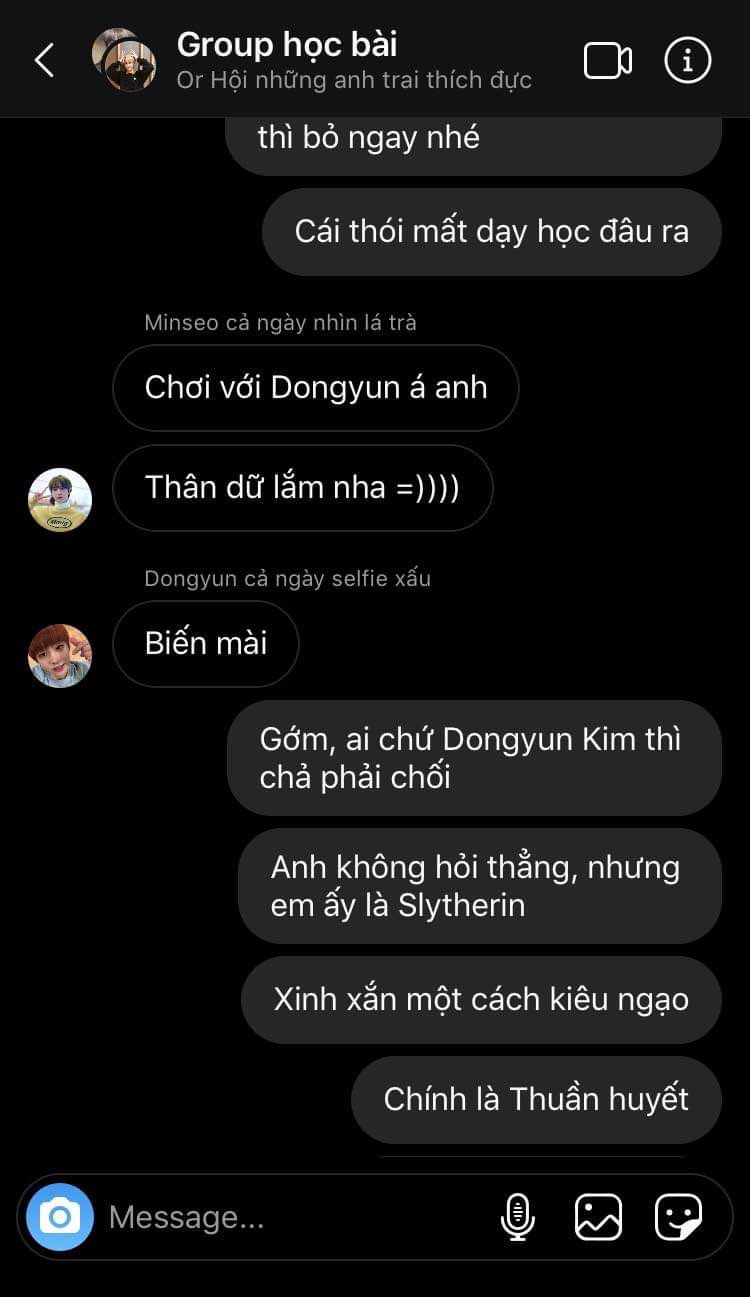The image size is (750, 1297).
Task: Open the Group học bài chat header
Action: (x=287, y=46)
